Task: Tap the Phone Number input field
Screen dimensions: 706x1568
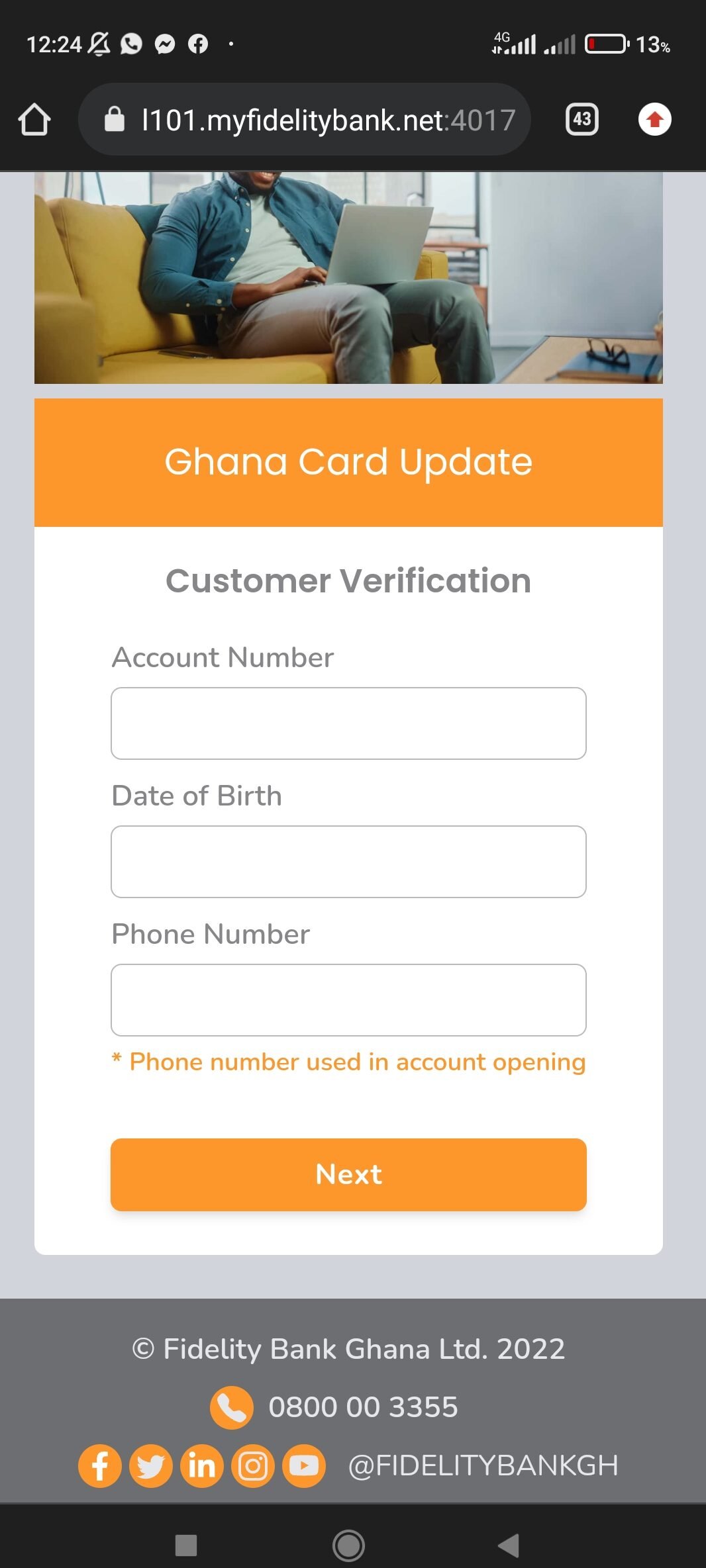Action: [348, 1000]
